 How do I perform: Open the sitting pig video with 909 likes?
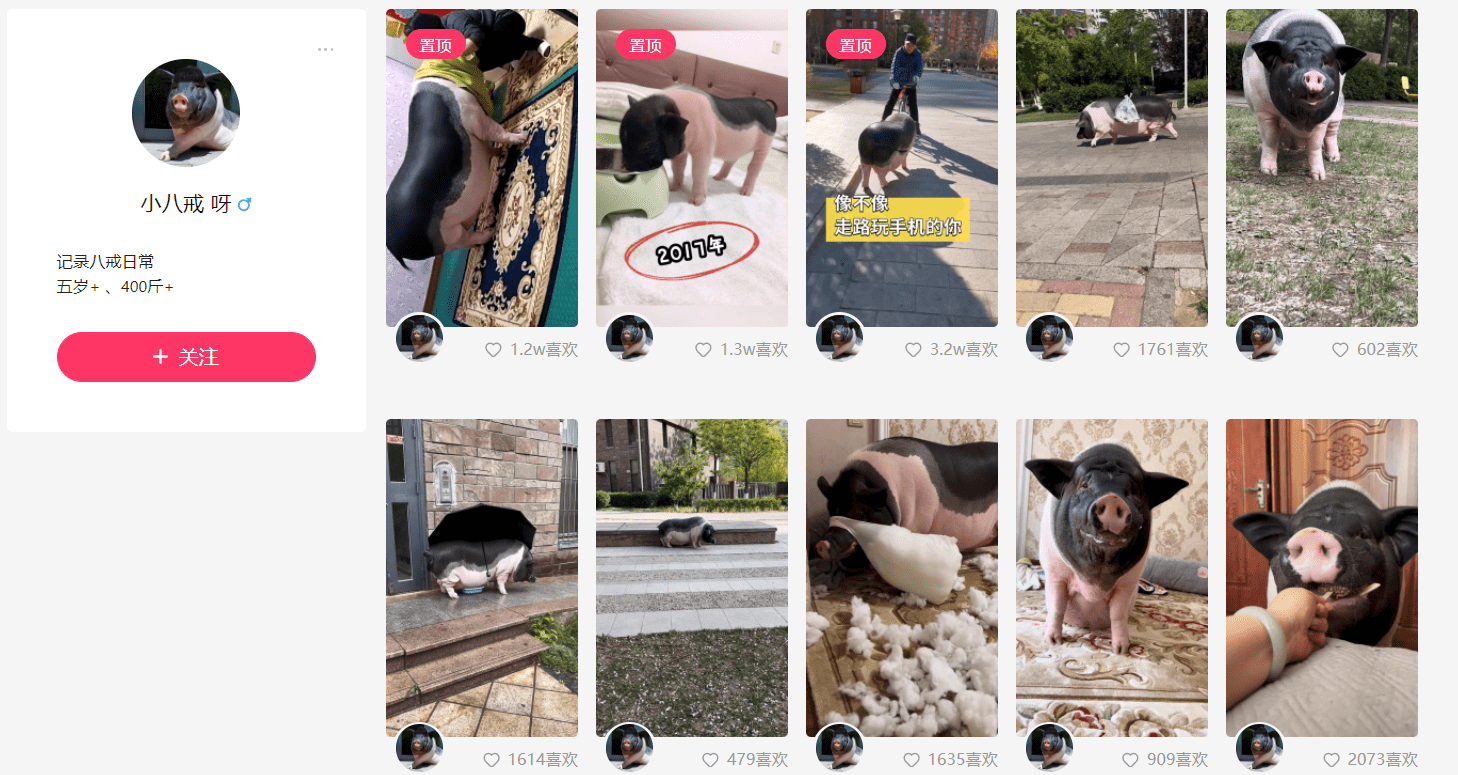pos(1111,577)
